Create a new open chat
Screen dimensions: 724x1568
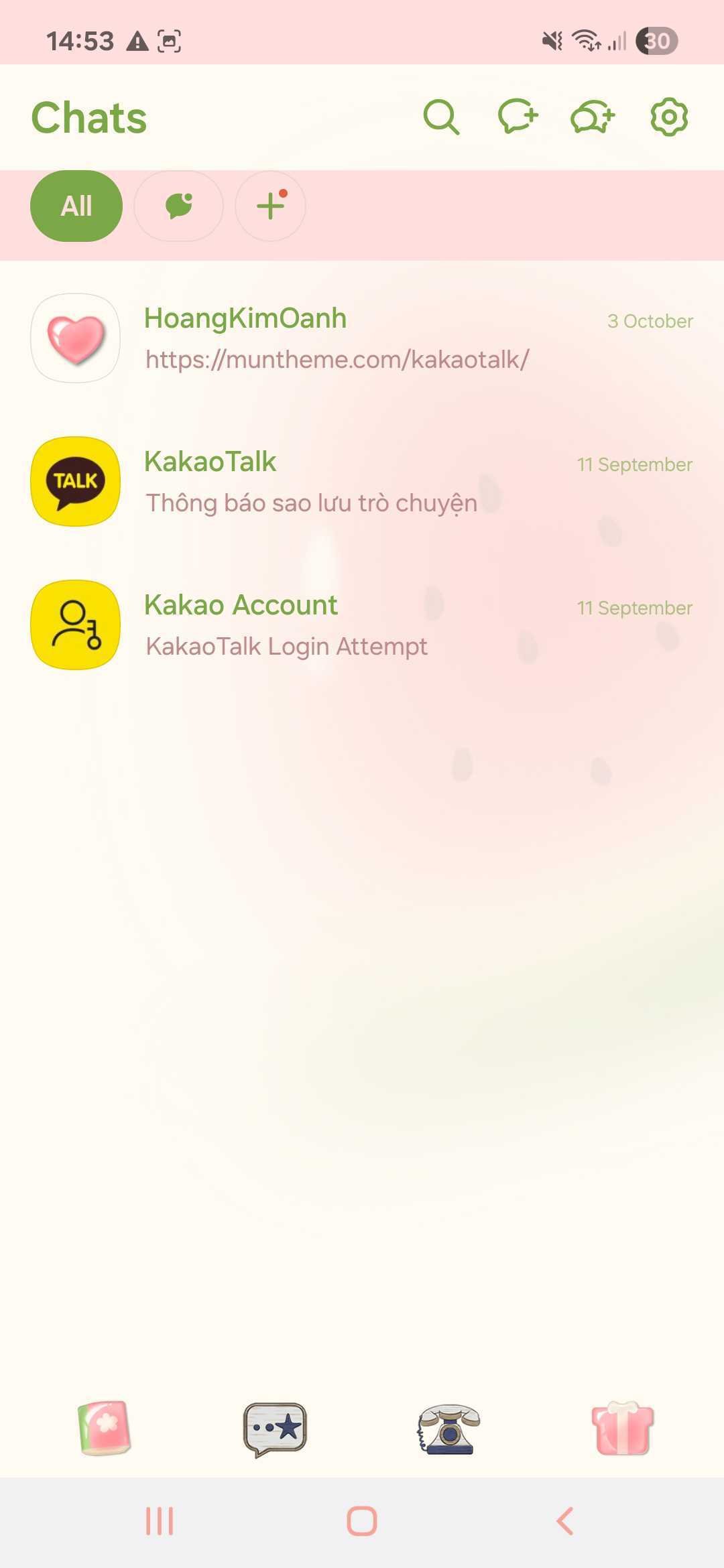pyautogui.click(x=593, y=117)
